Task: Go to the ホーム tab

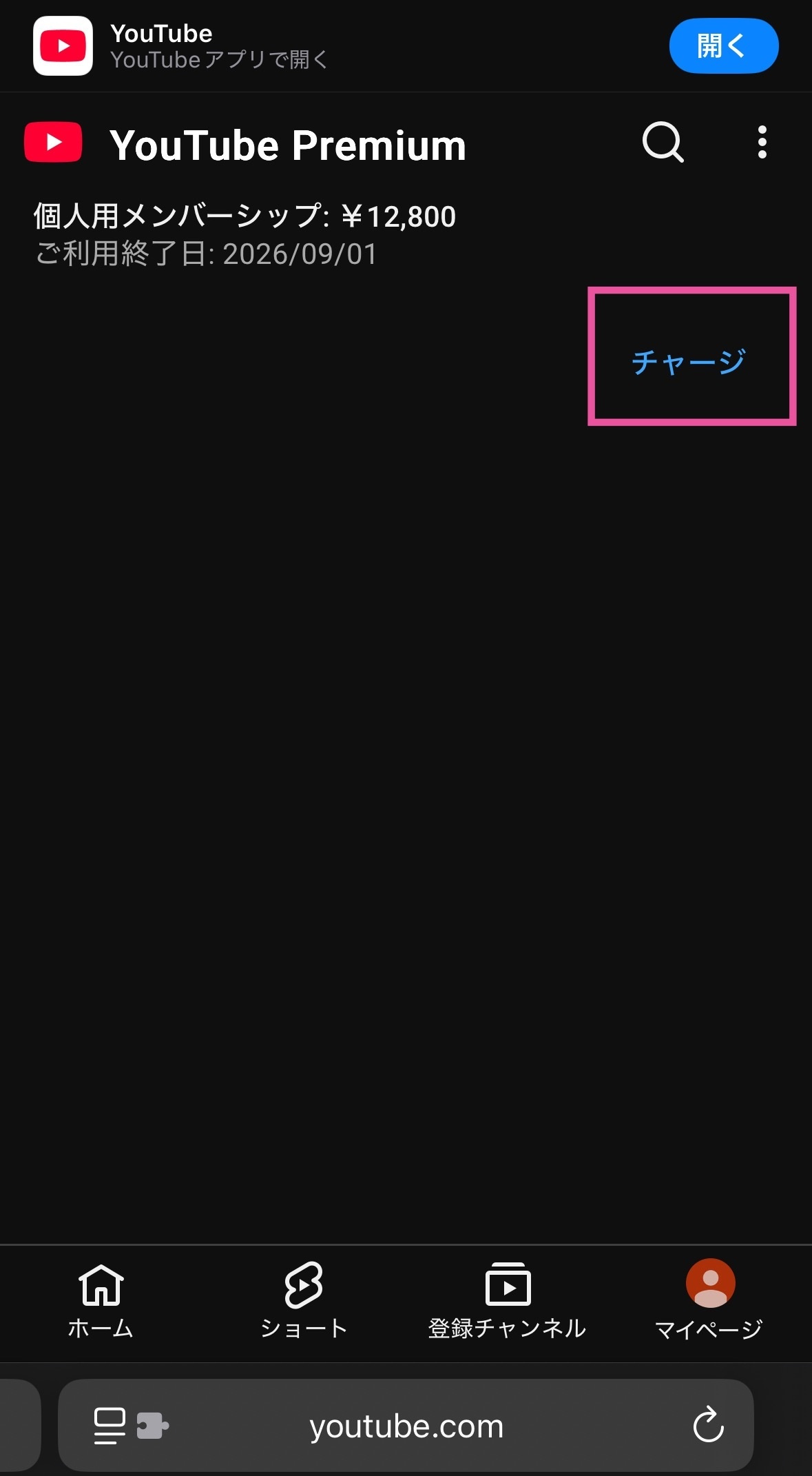Action: [101, 1301]
